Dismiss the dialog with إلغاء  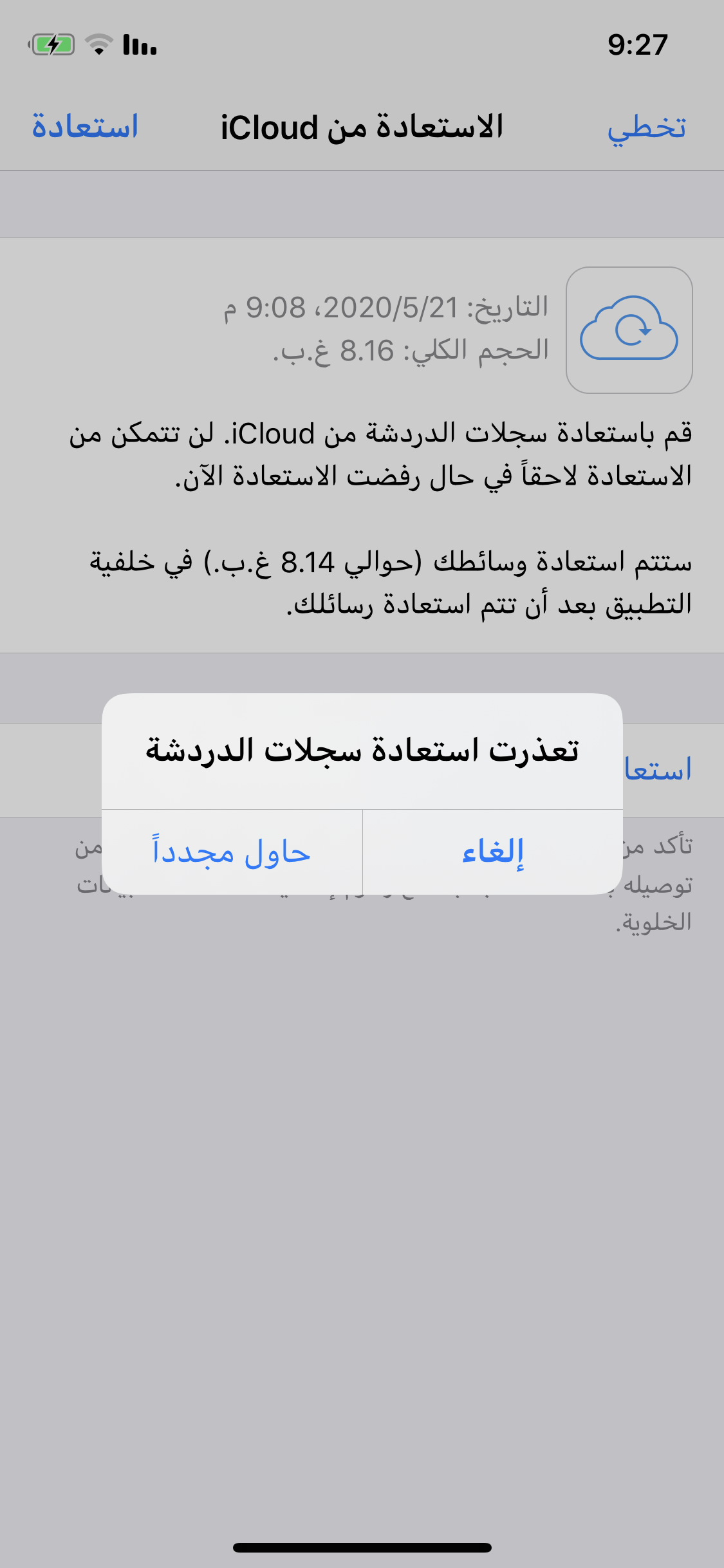click(x=493, y=852)
